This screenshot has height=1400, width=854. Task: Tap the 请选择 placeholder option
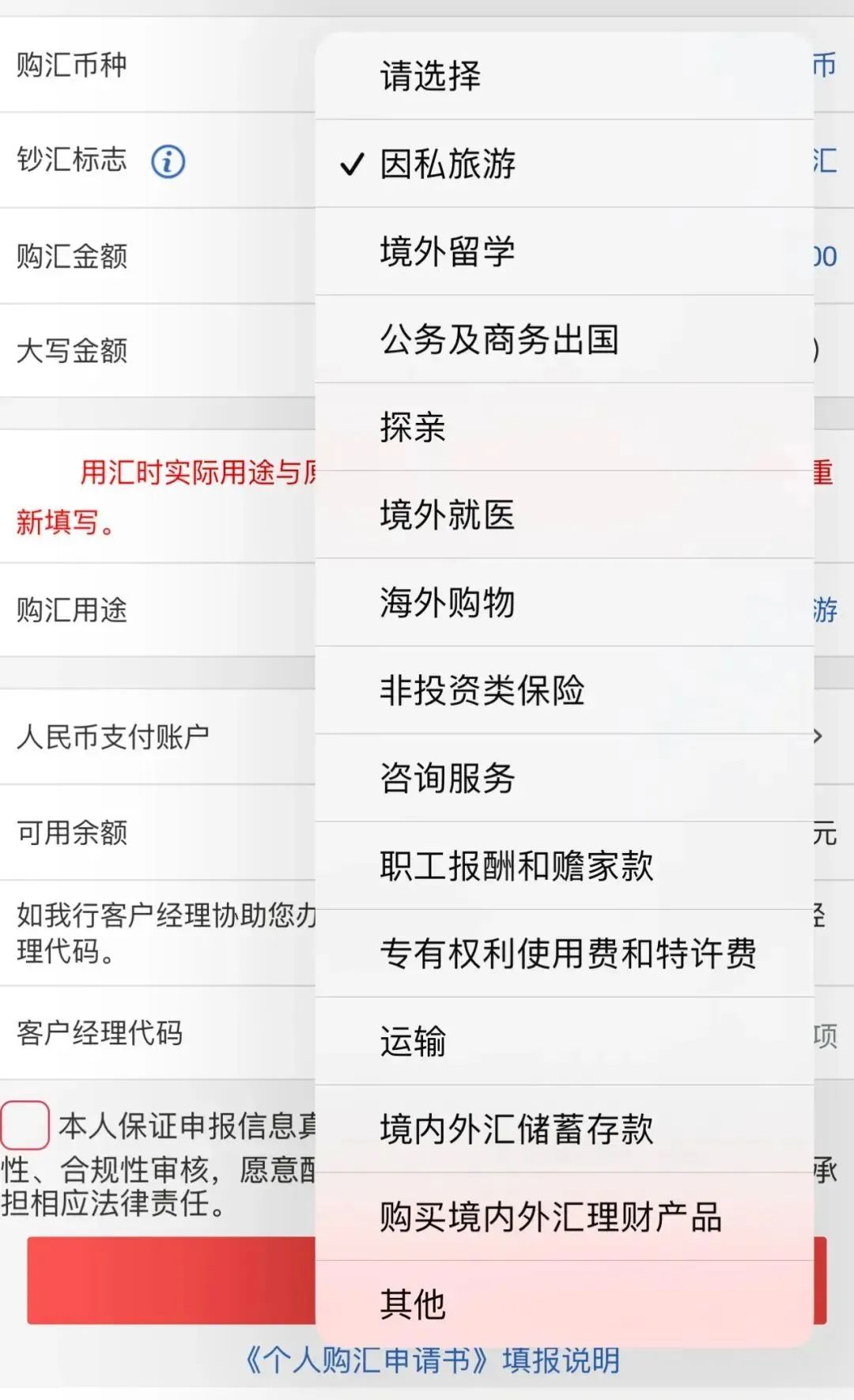tap(430, 76)
